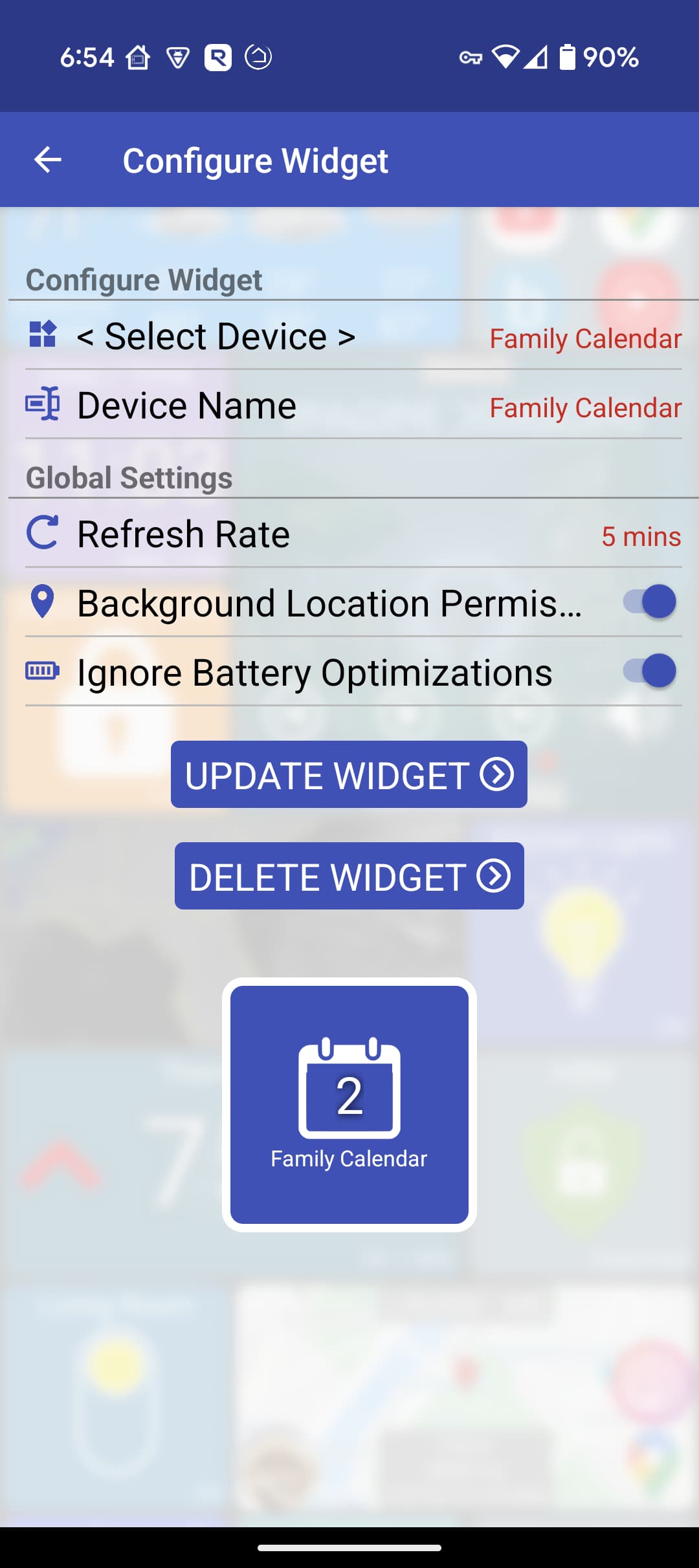Tap the Update Widget button
Image resolution: width=699 pixels, height=1568 pixels.
tap(349, 774)
